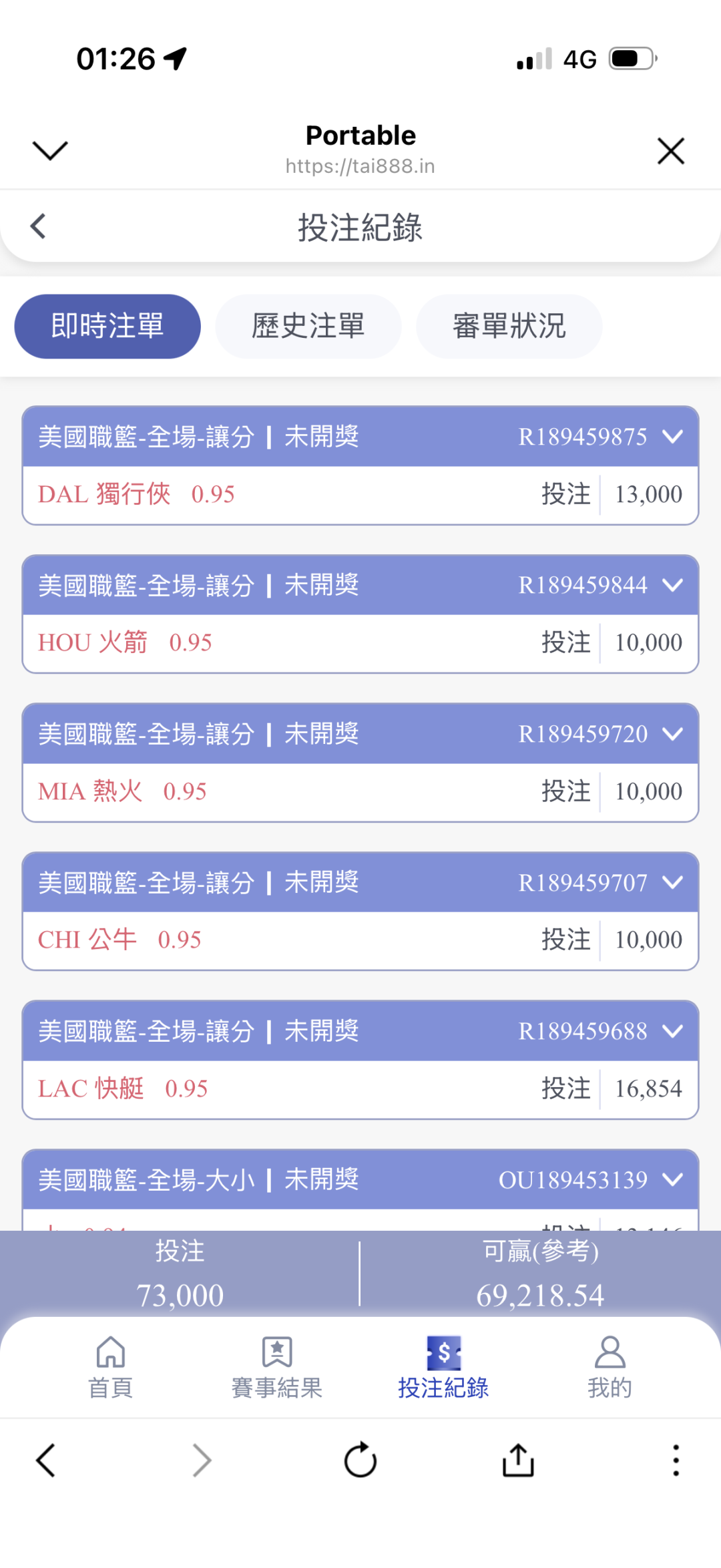Screen dimensions: 721x1568
Task: Expand bet R189459844 details
Action: [x=672, y=586]
